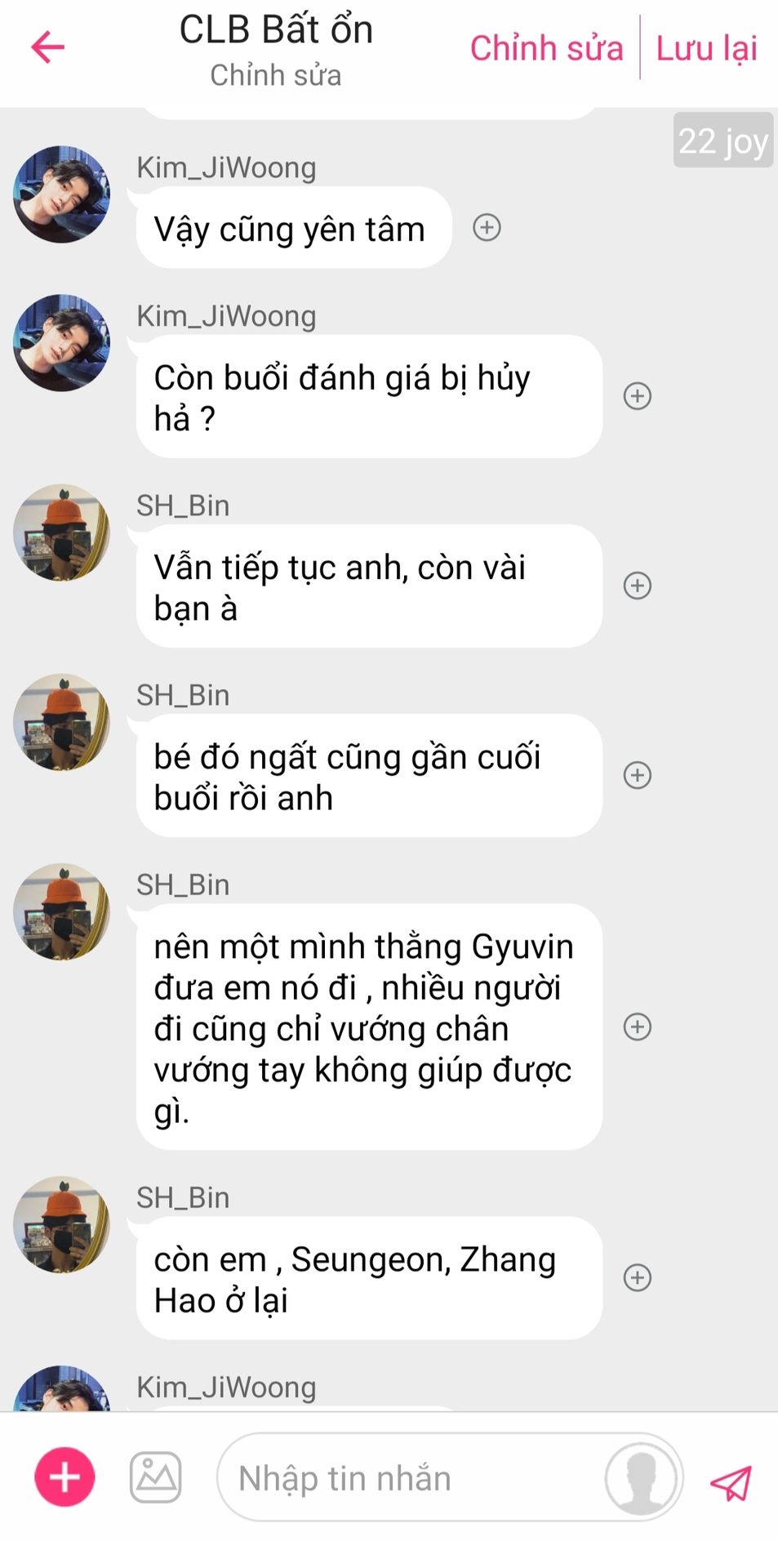Save with the Lưu lại button
778x1568 pixels.
[706, 48]
